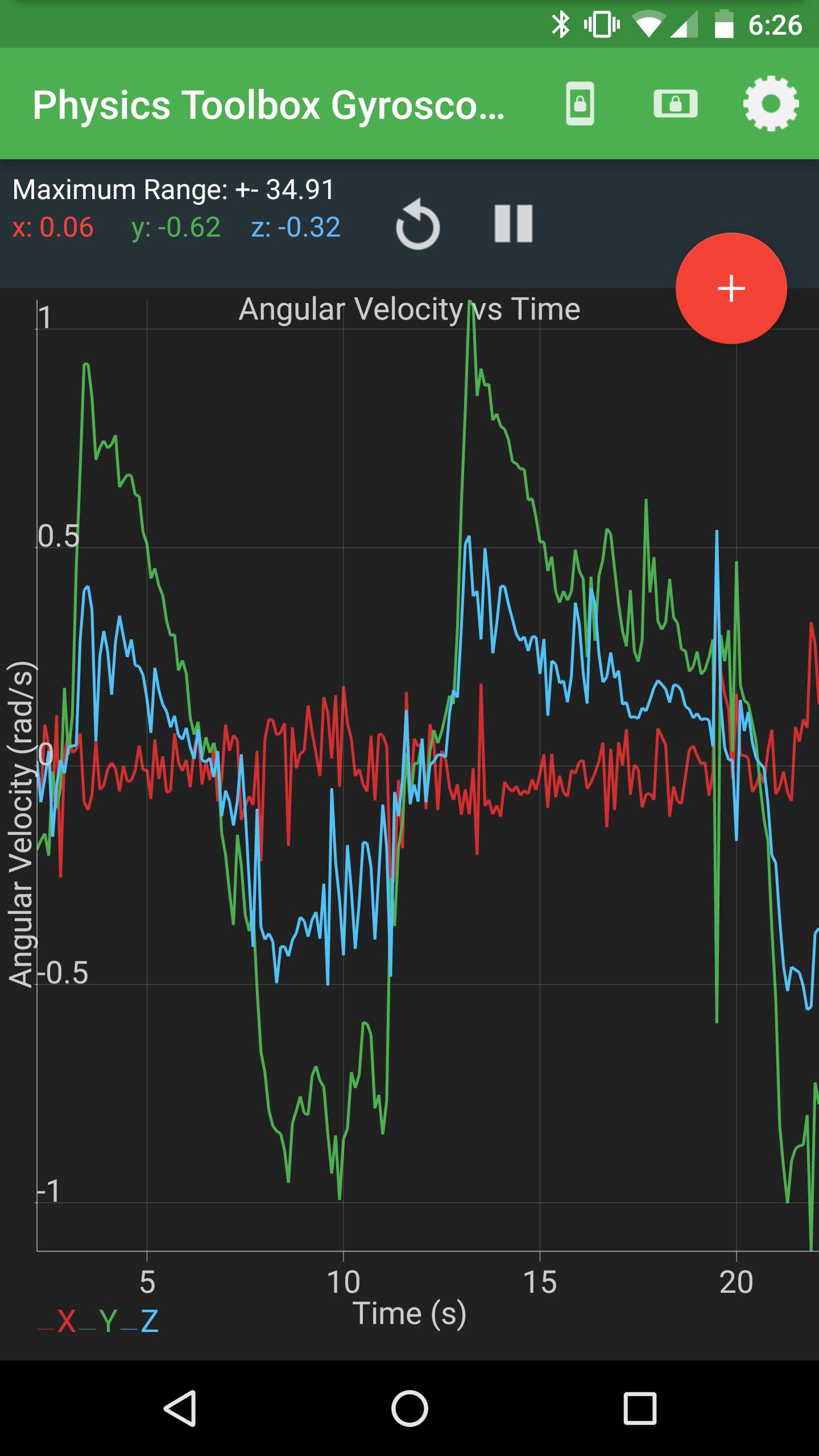This screenshot has width=819, height=1456.
Task: Reset the angular velocity graph
Action: pos(418,225)
